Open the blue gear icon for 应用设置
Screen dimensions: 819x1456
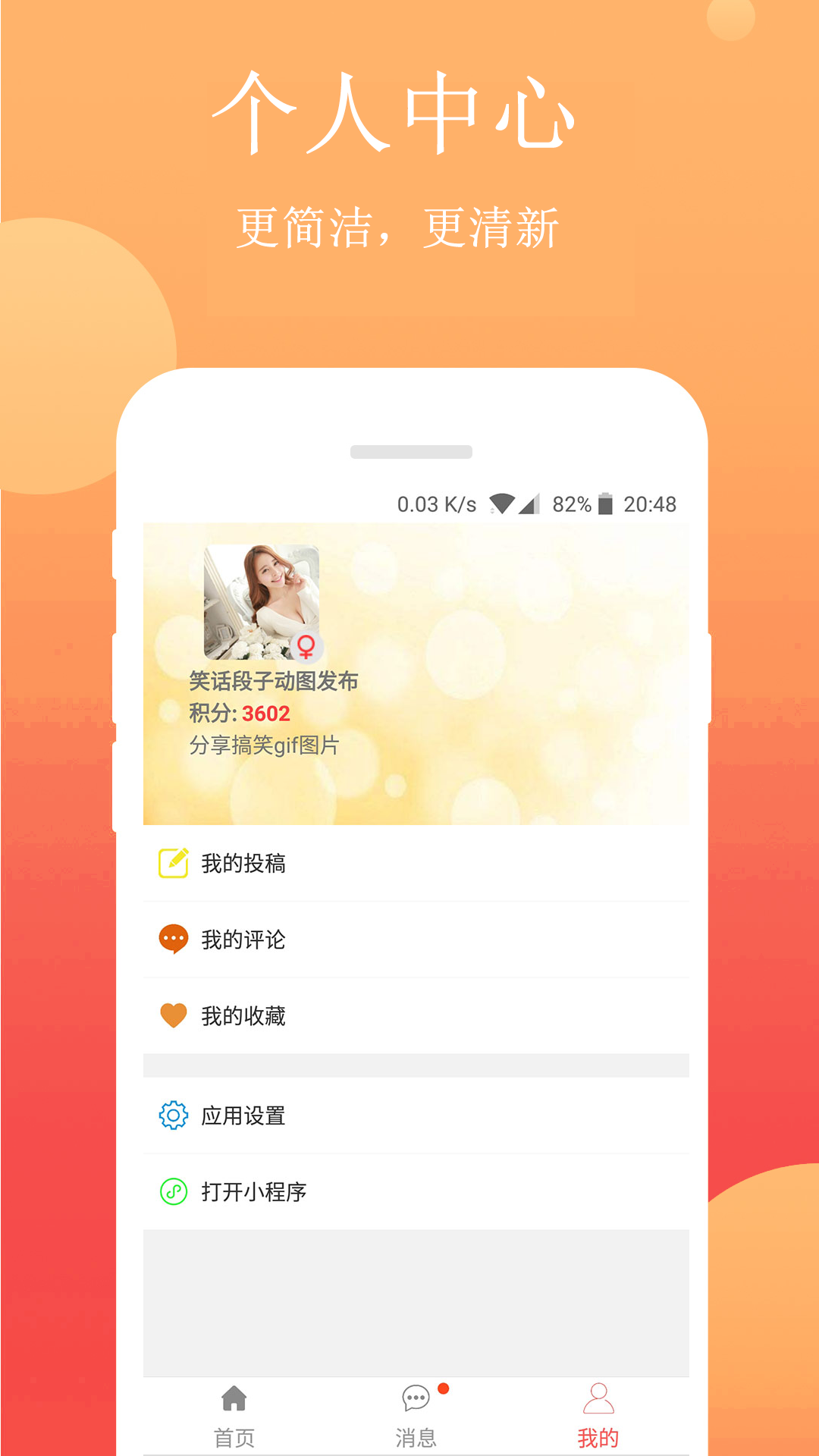(173, 1115)
